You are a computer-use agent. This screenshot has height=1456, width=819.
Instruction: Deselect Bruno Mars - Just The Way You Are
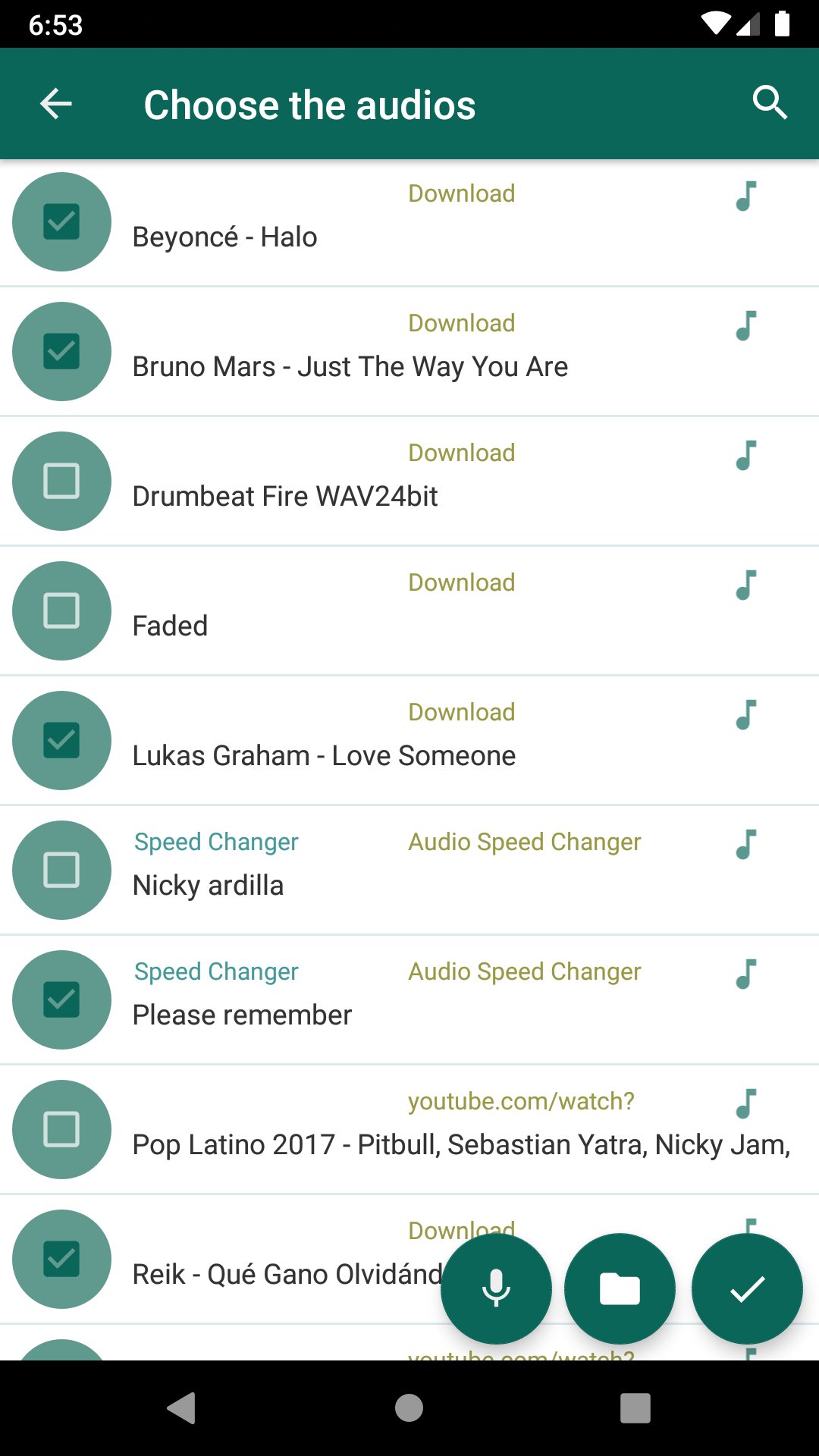tap(61, 352)
